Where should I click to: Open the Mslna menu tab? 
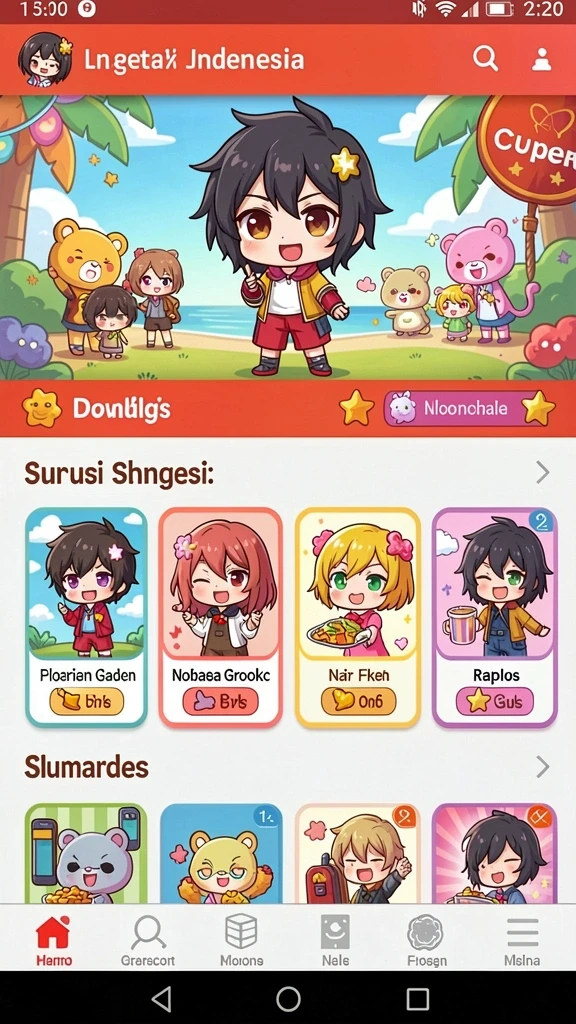(x=522, y=940)
